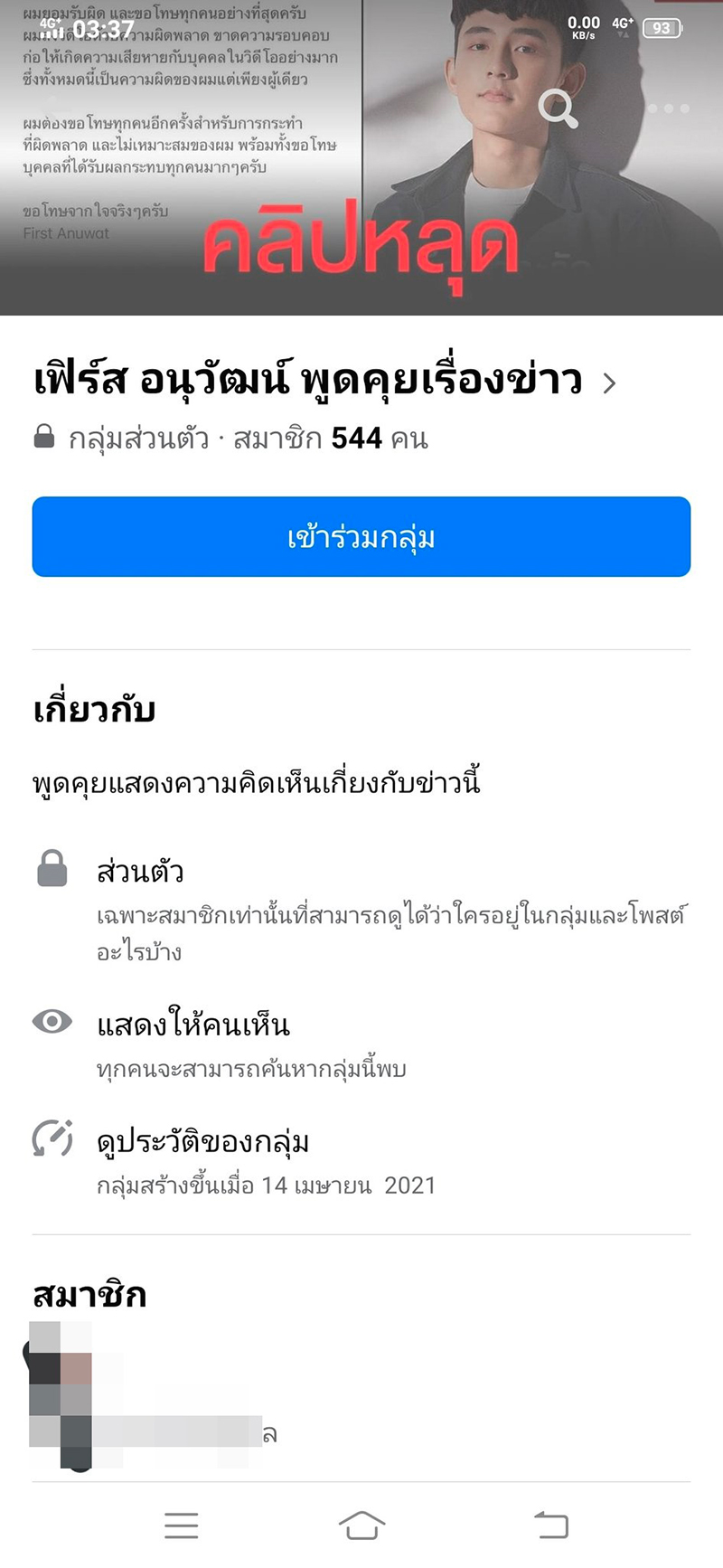
Task: Tap the battery indicator showing 93
Action: tap(662, 28)
